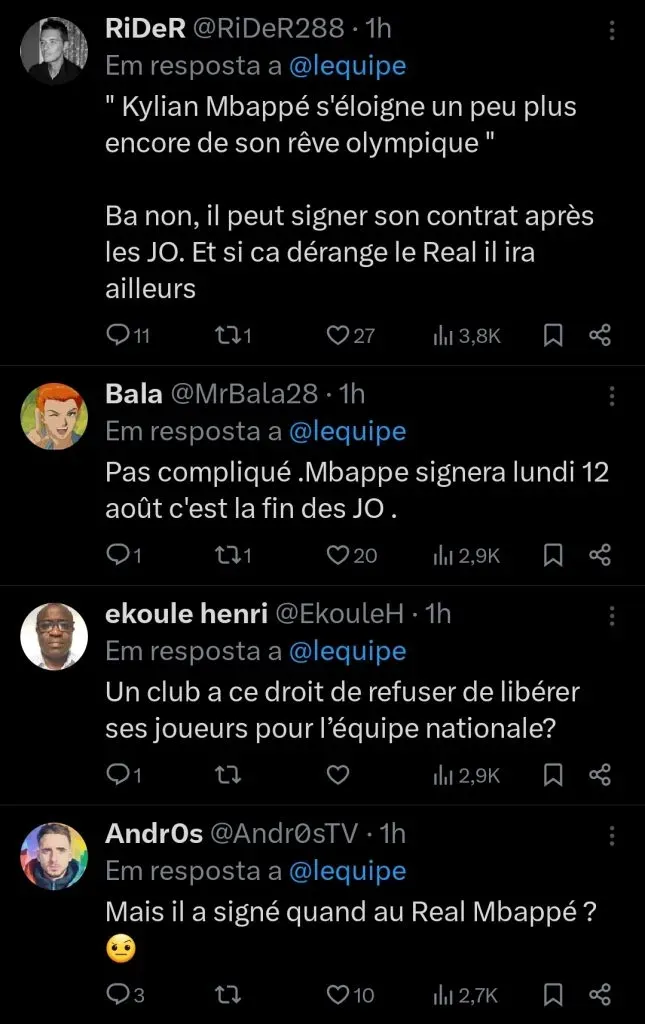Retweet RiDeR's reply

(x=227, y=336)
